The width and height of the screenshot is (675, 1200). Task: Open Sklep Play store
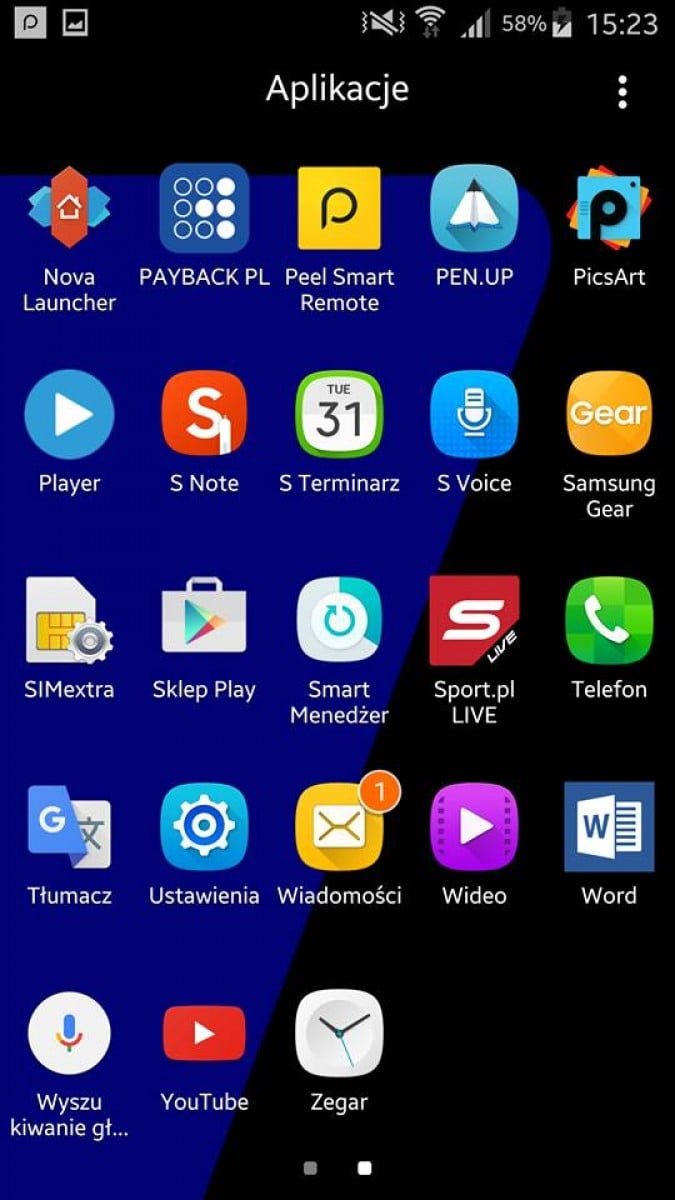[x=204, y=620]
